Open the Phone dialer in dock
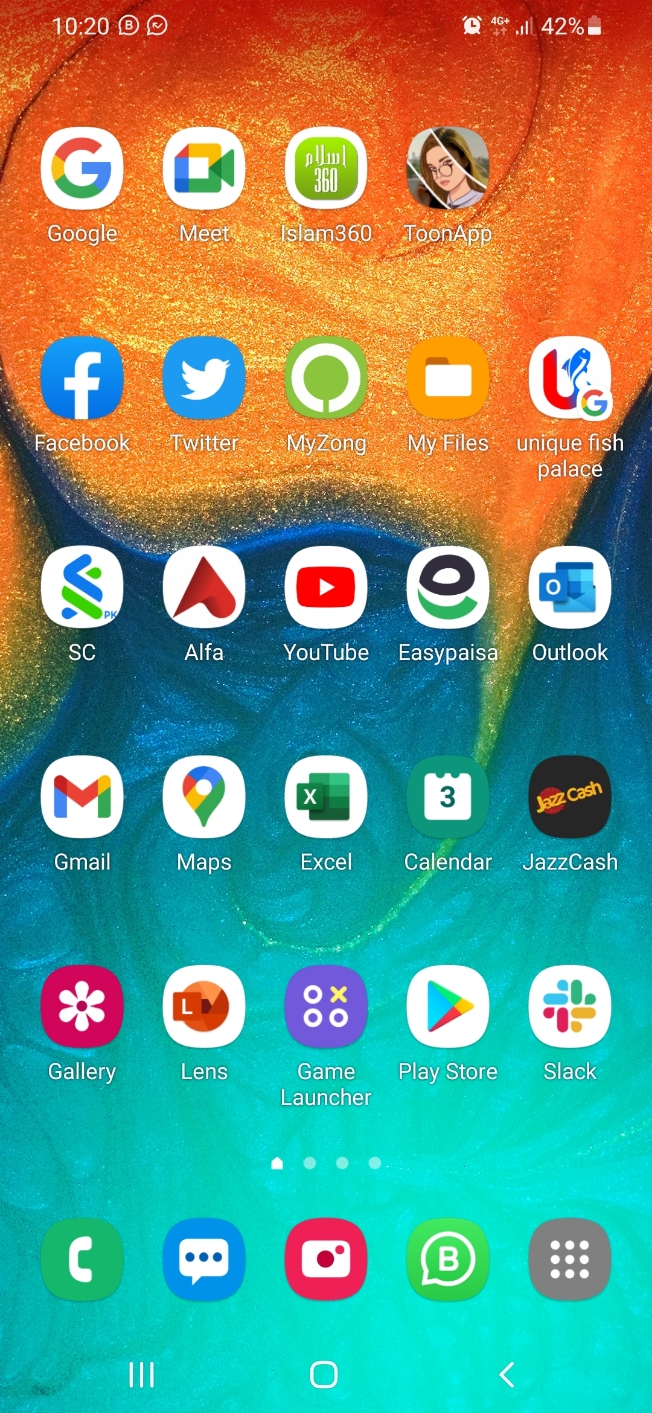The width and height of the screenshot is (652, 1413). (82, 1259)
